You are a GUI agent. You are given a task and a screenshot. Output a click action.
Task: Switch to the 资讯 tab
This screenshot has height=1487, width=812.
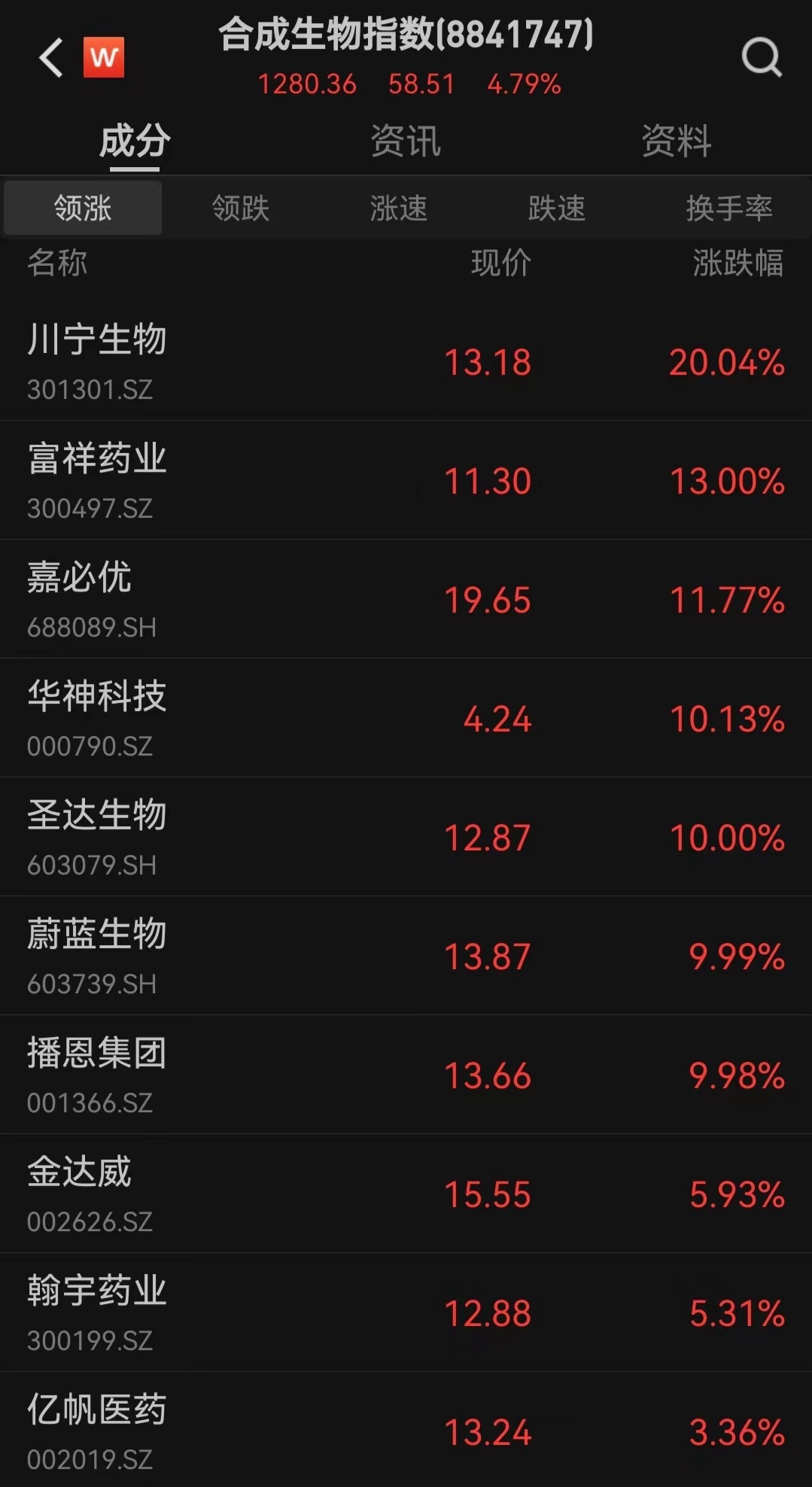pos(406,141)
